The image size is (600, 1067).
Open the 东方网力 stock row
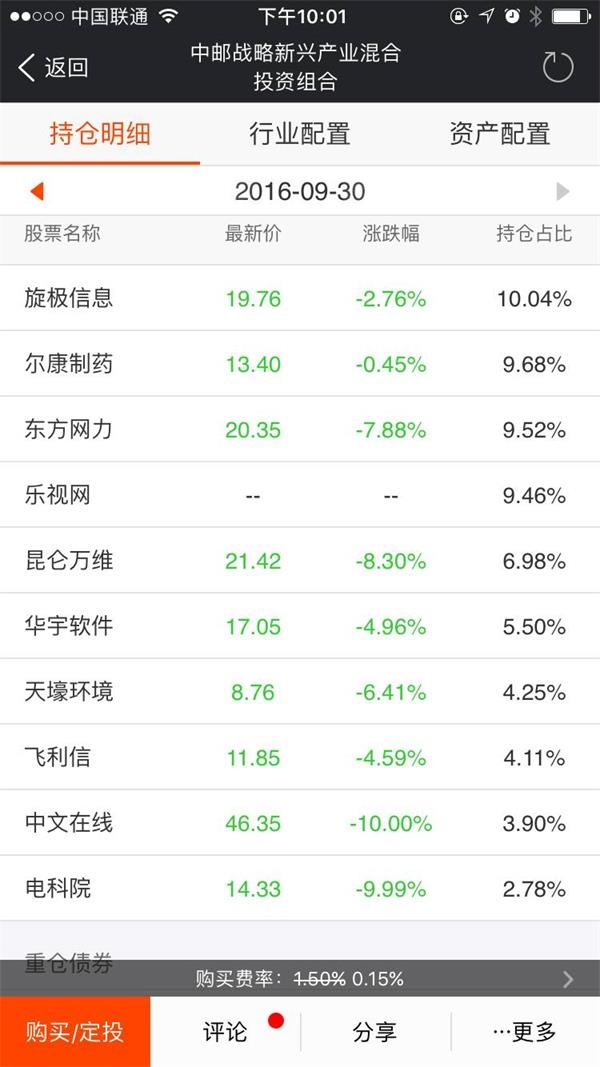(300, 430)
